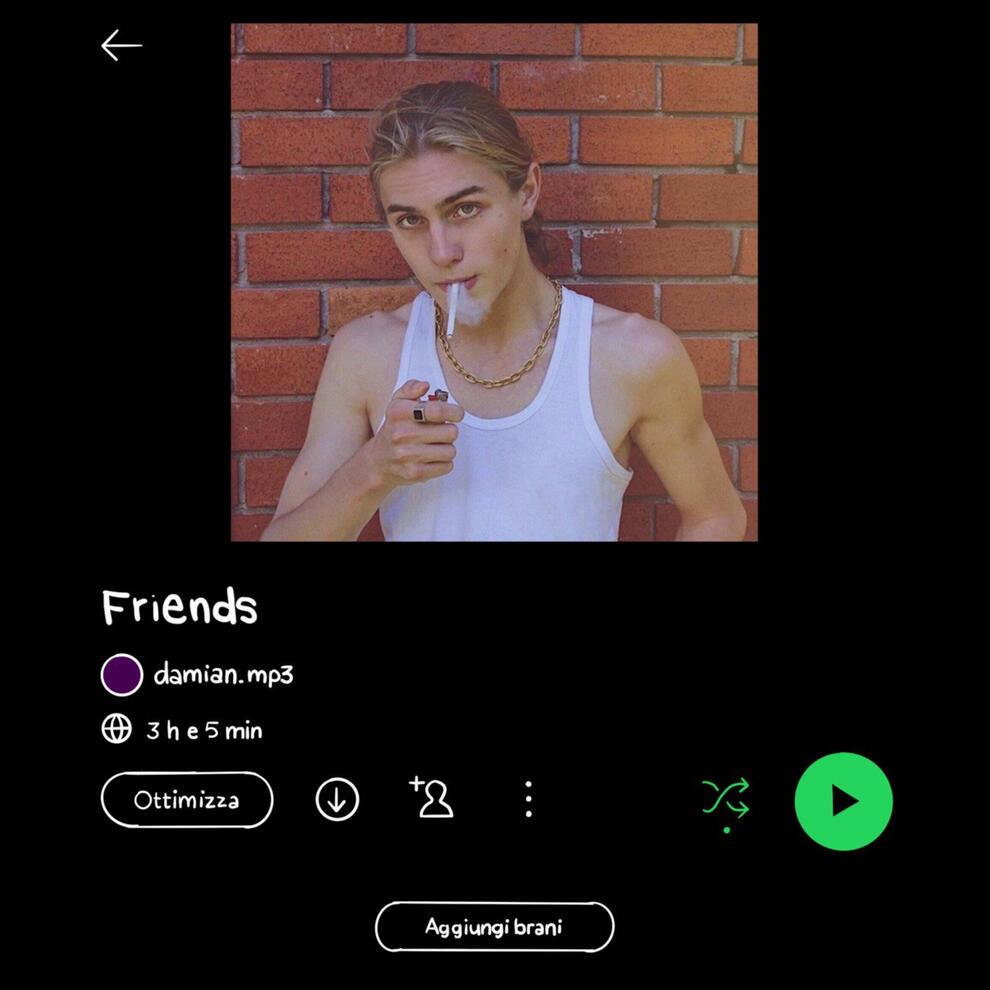This screenshot has width=990, height=990.
Task: Download the Friends playlist
Action: pos(337,800)
